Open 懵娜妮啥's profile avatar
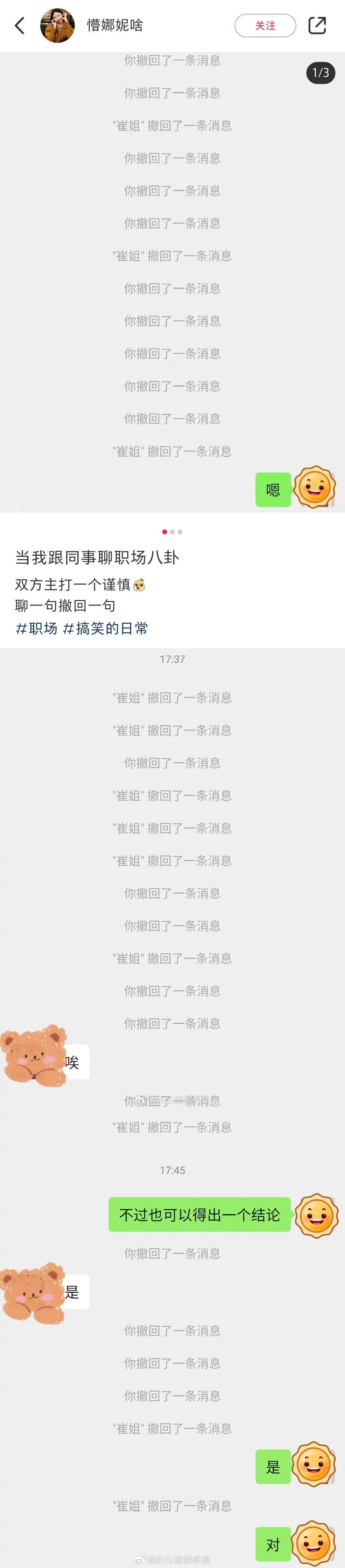 [57, 26]
